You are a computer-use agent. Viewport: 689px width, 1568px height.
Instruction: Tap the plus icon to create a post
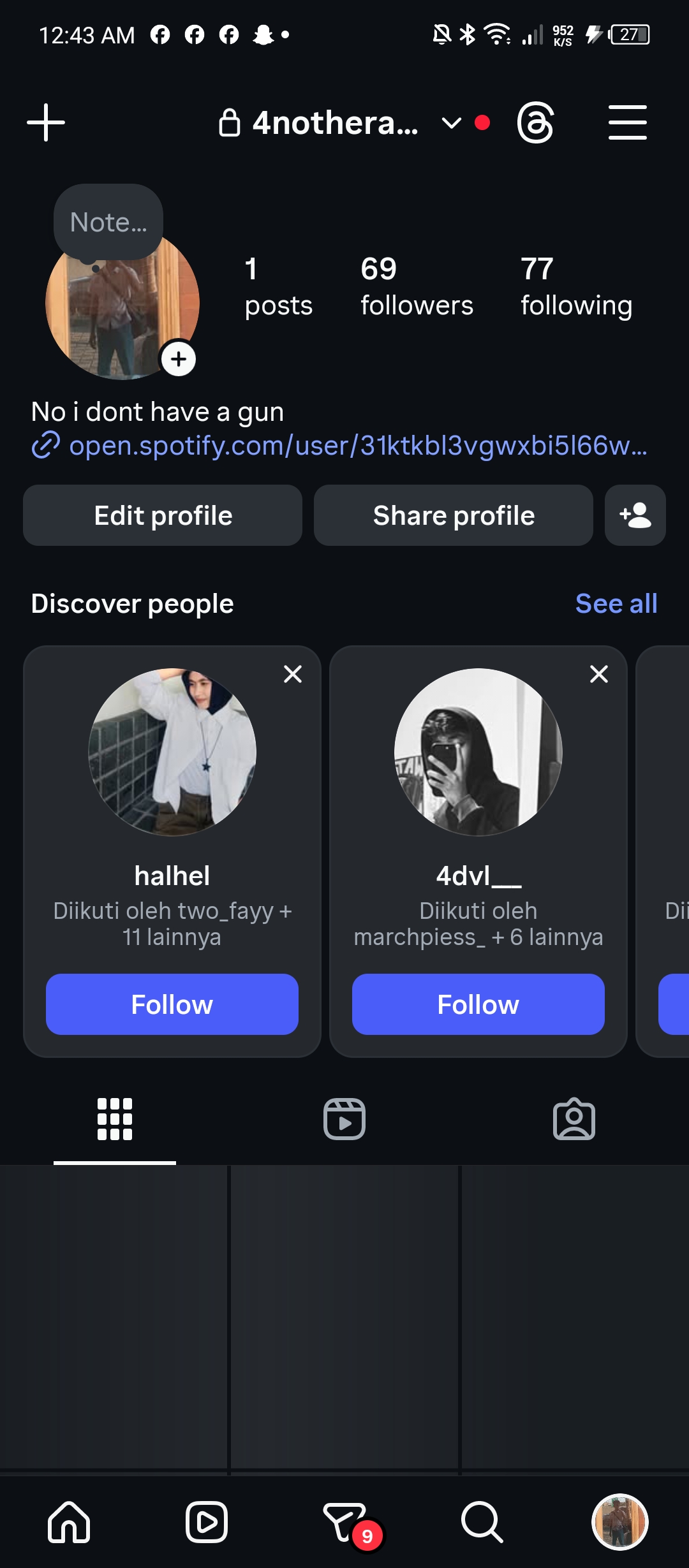pos(46,122)
